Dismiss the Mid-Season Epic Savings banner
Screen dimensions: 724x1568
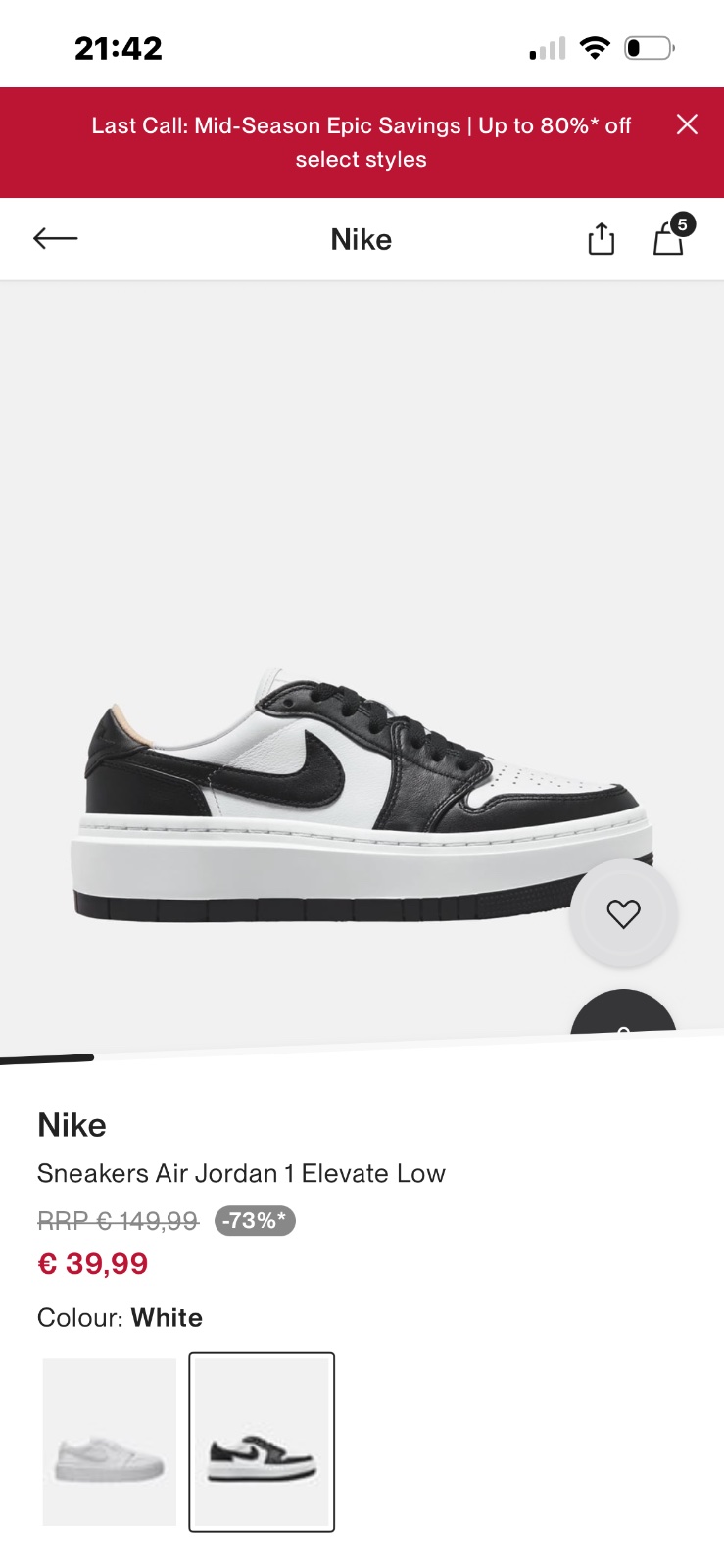(x=687, y=124)
